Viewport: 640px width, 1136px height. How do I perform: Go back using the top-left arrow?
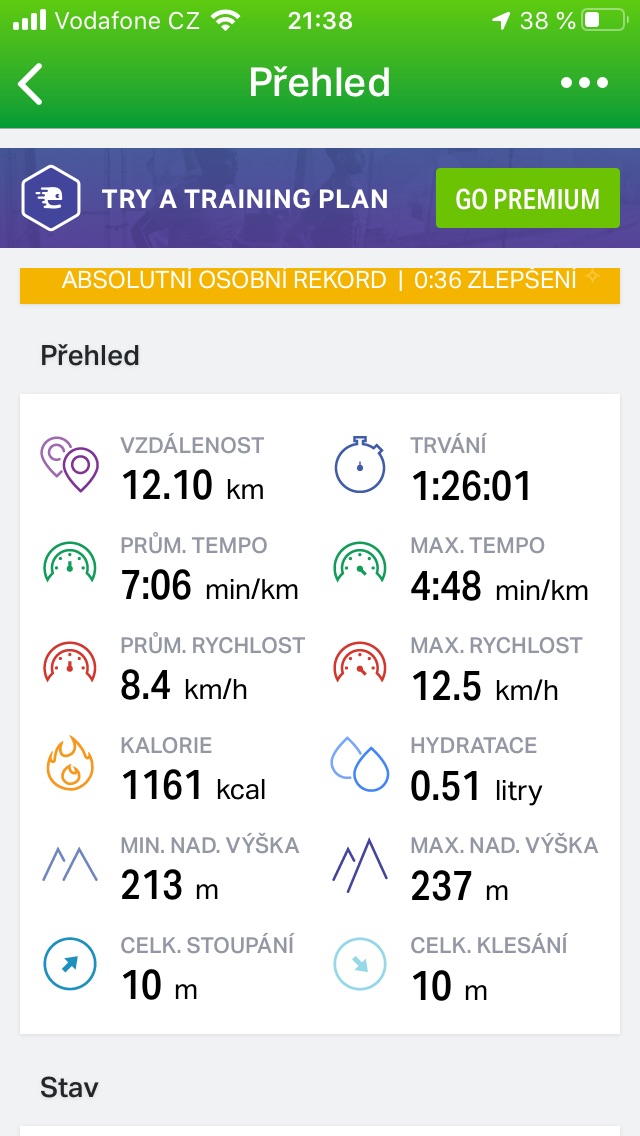[30, 83]
